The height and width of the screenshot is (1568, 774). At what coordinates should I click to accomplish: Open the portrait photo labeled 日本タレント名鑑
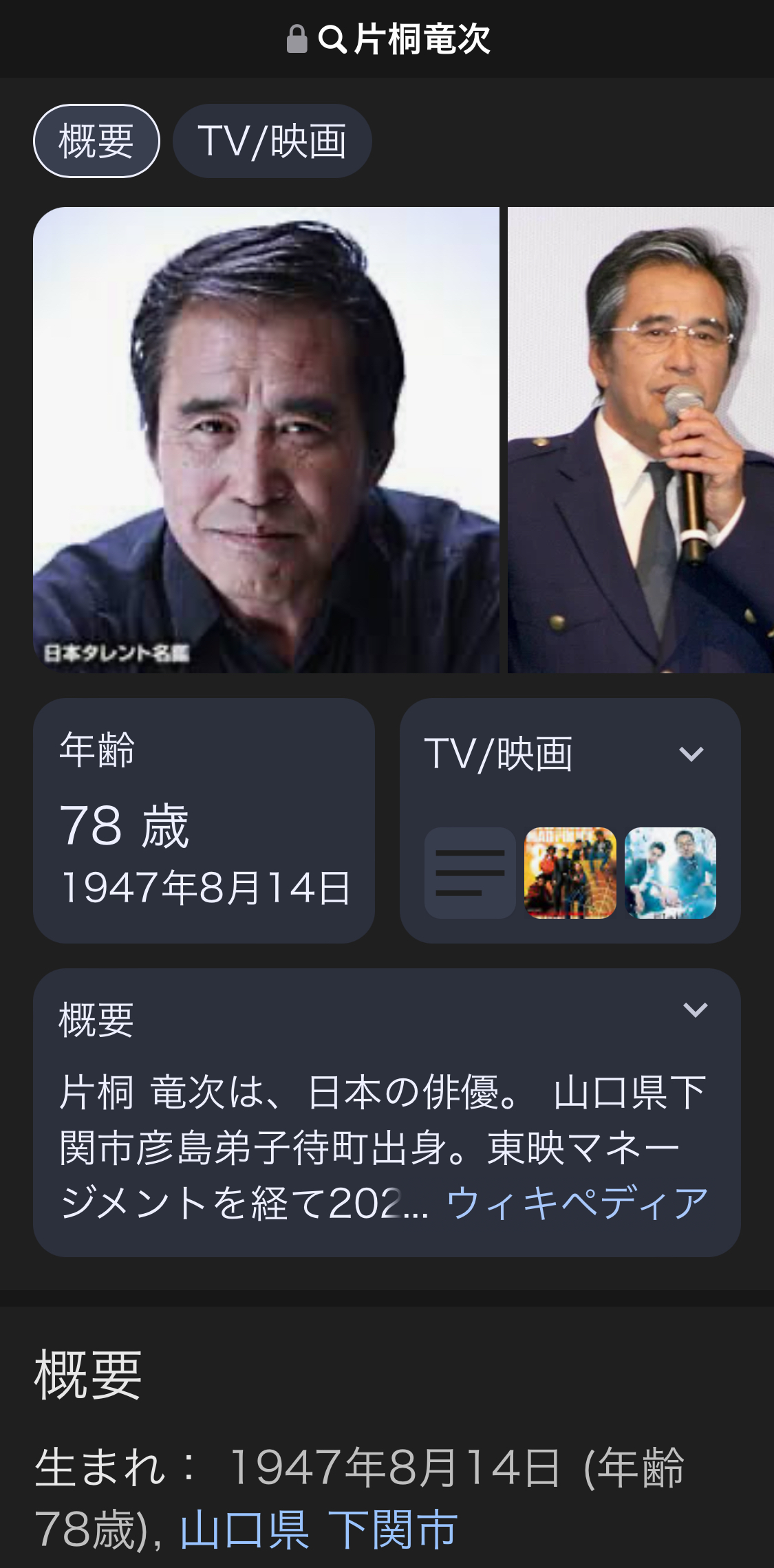click(266, 440)
